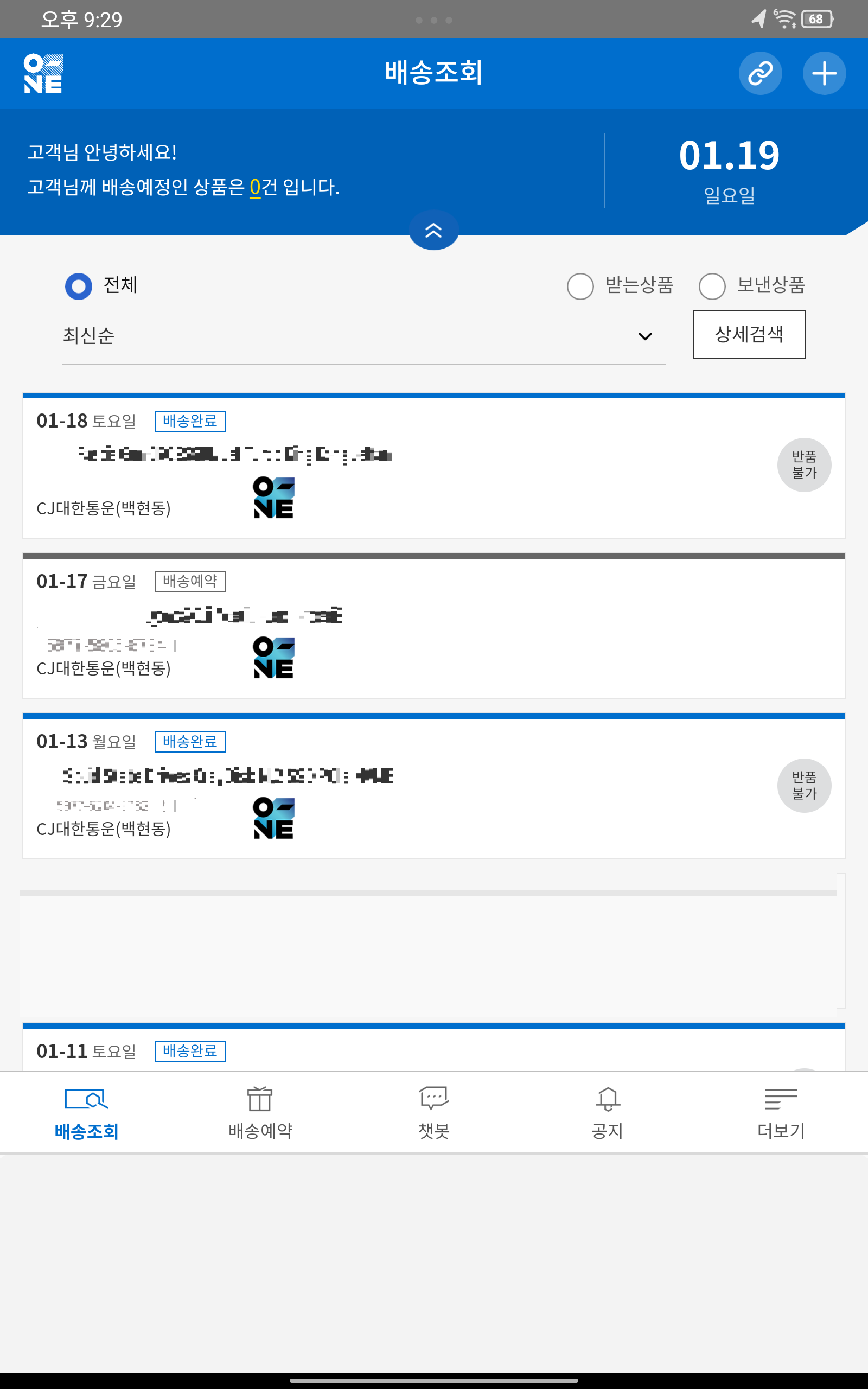Select the 보낸상품 radio button
Screen dimensions: 868x1389
click(x=712, y=286)
